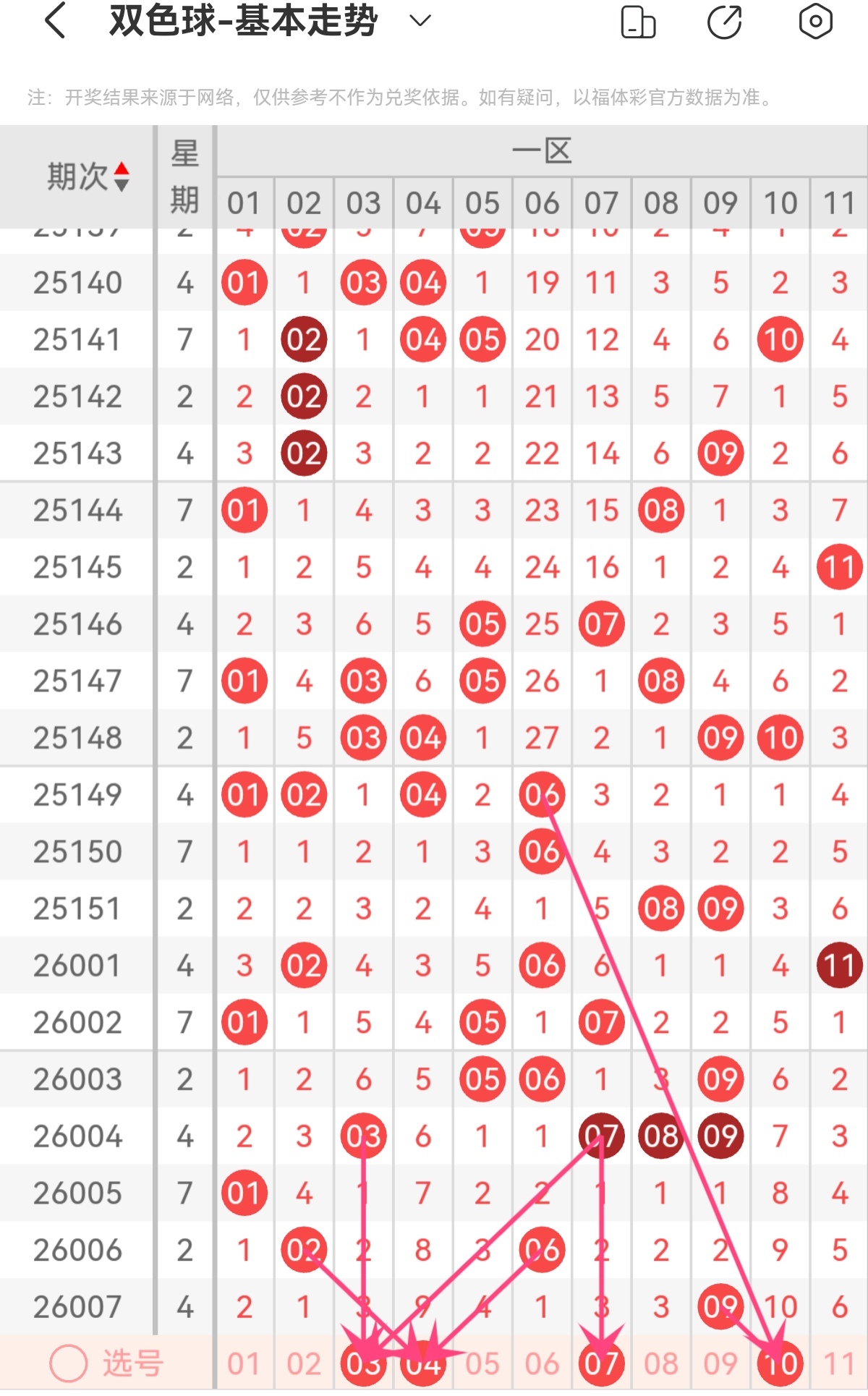Switch the screen orientation layout
This screenshot has height=1396, width=868.
pyautogui.click(x=638, y=22)
